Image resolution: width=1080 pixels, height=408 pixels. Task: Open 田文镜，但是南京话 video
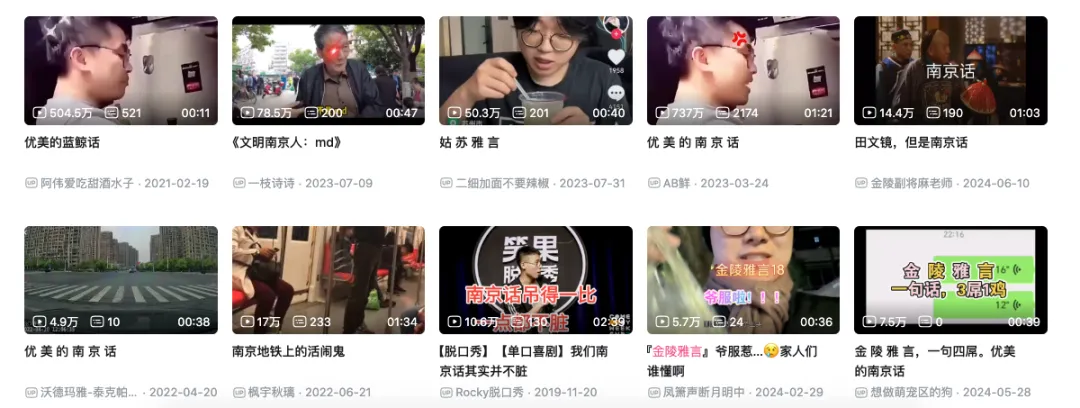coord(950,70)
